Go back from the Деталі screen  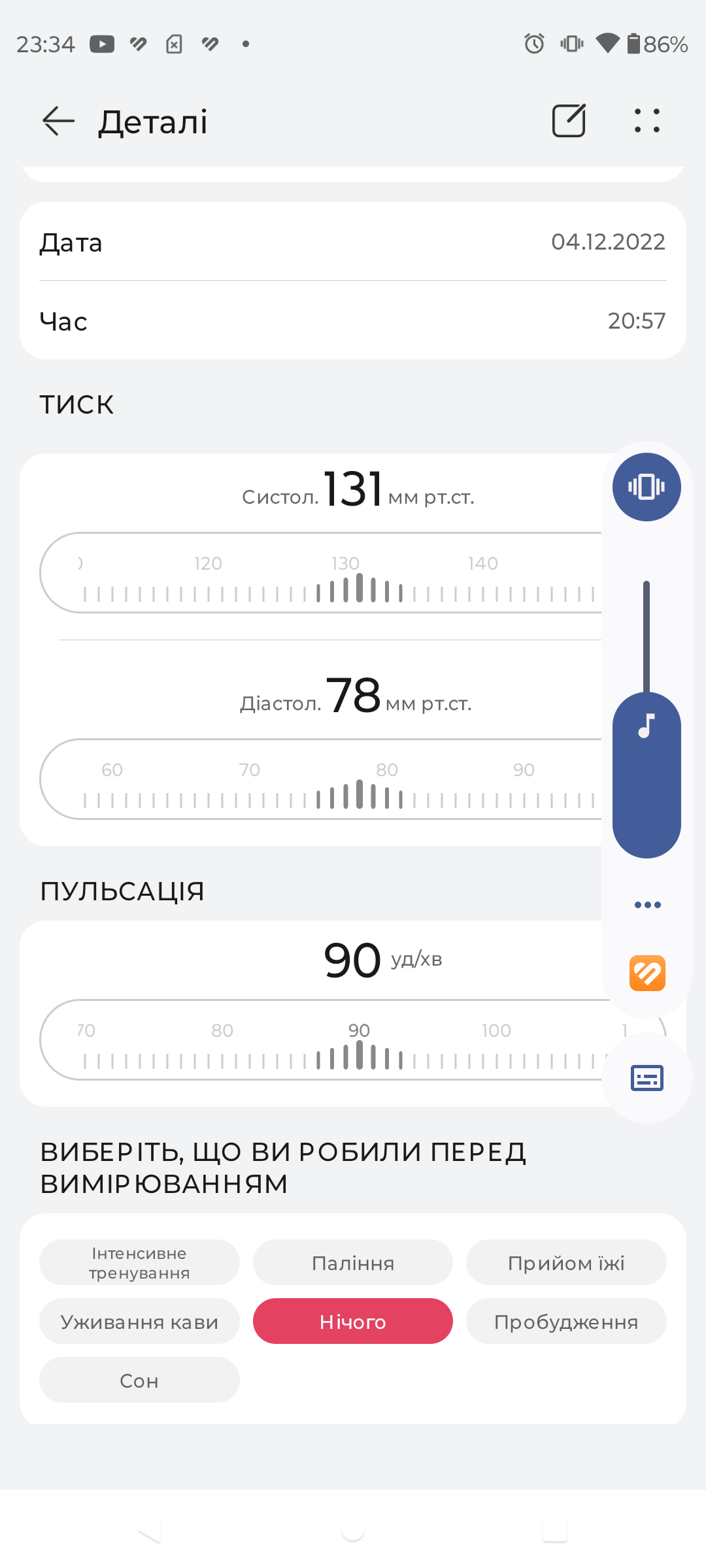point(59,121)
